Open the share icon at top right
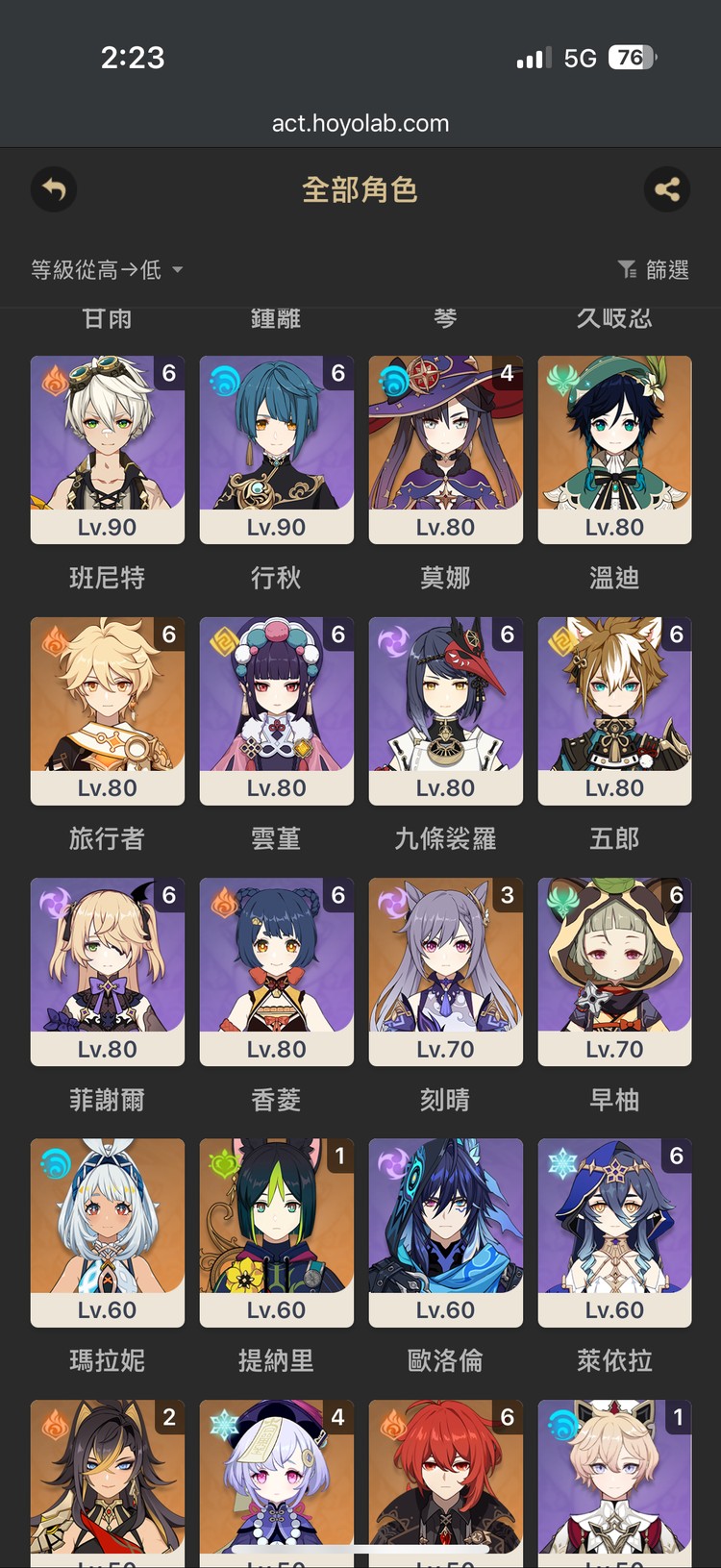This screenshot has height=1568, width=721. click(x=667, y=189)
